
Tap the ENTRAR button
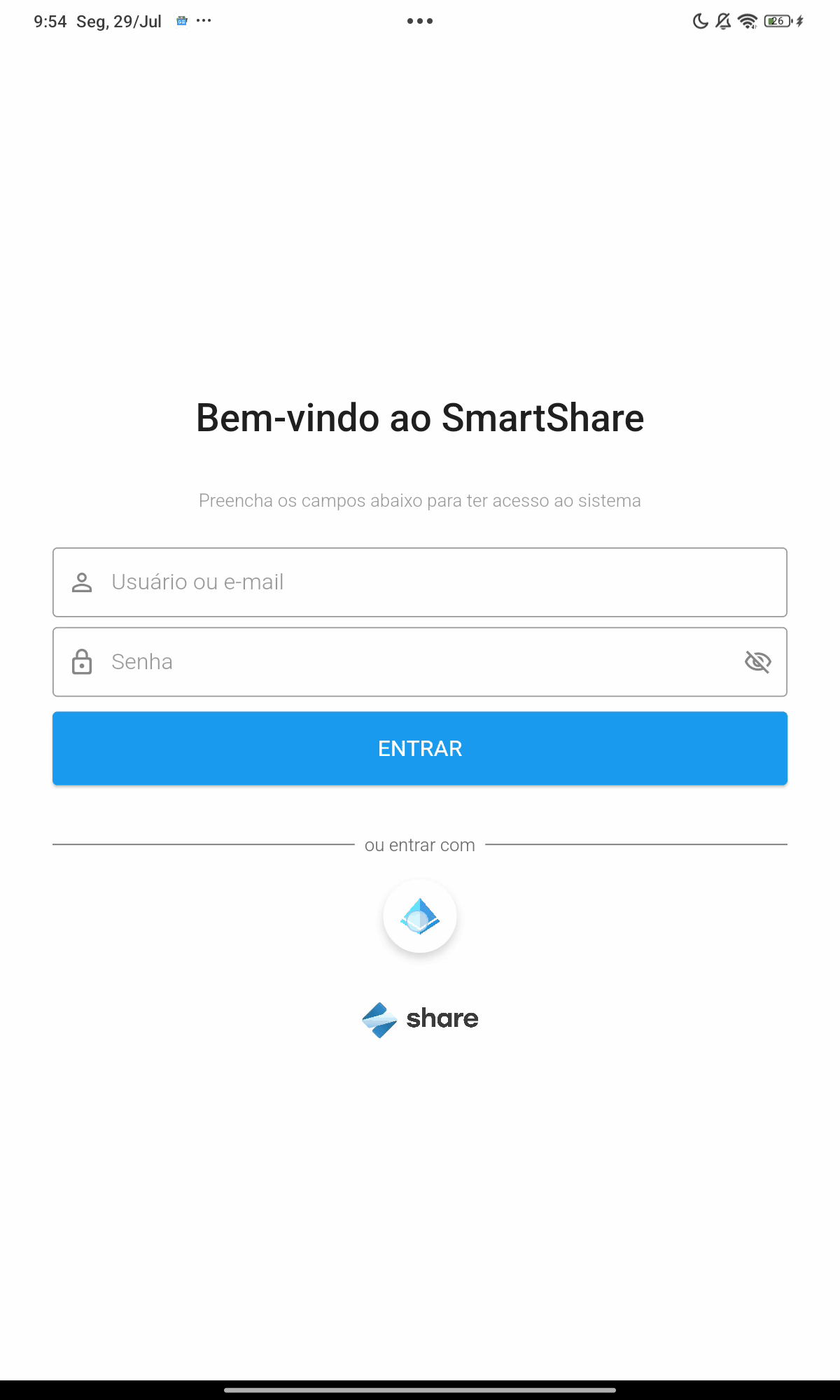pos(420,748)
